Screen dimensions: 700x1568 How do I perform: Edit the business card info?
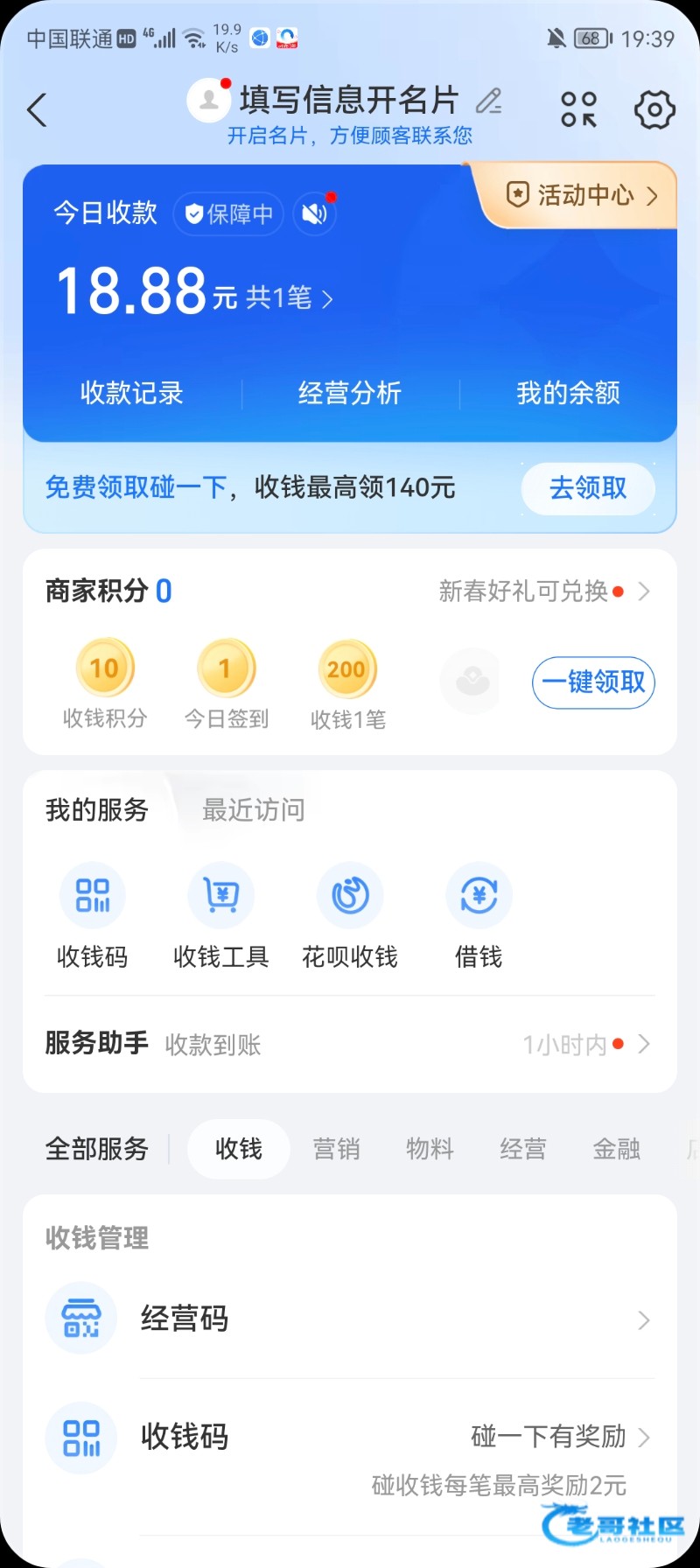click(489, 101)
